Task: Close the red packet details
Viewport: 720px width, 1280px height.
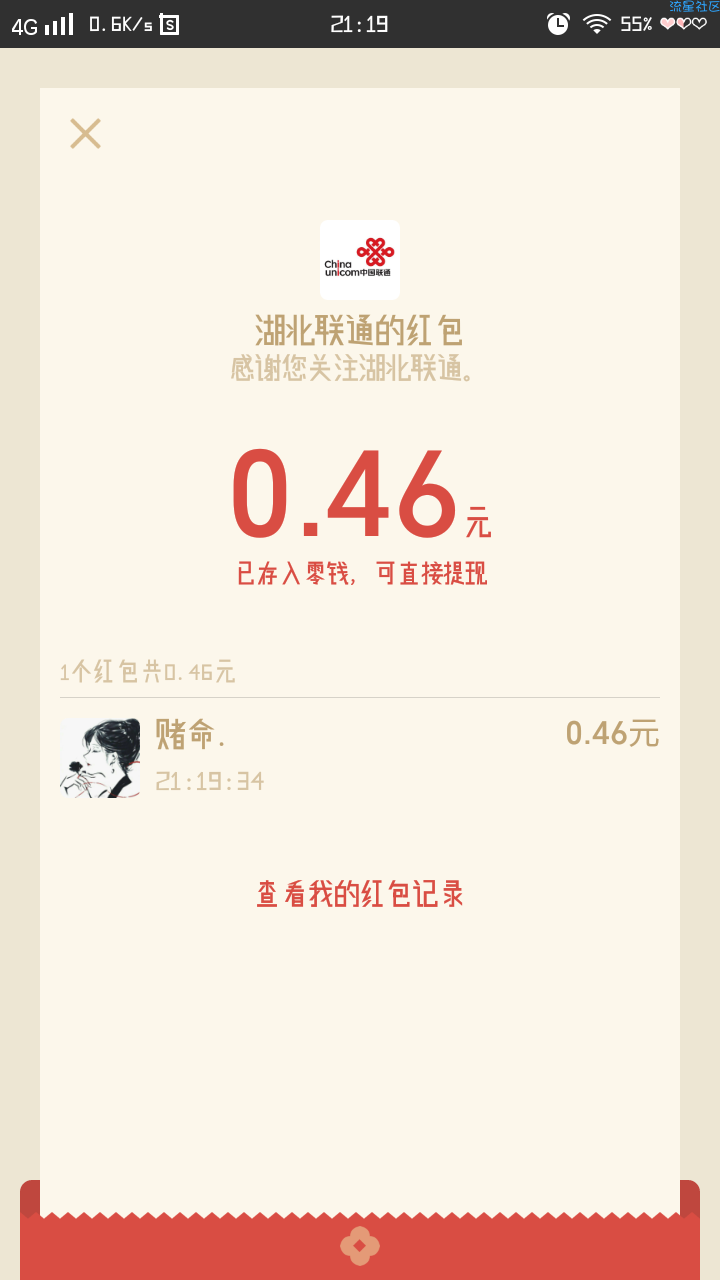Action: coord(85,133)
